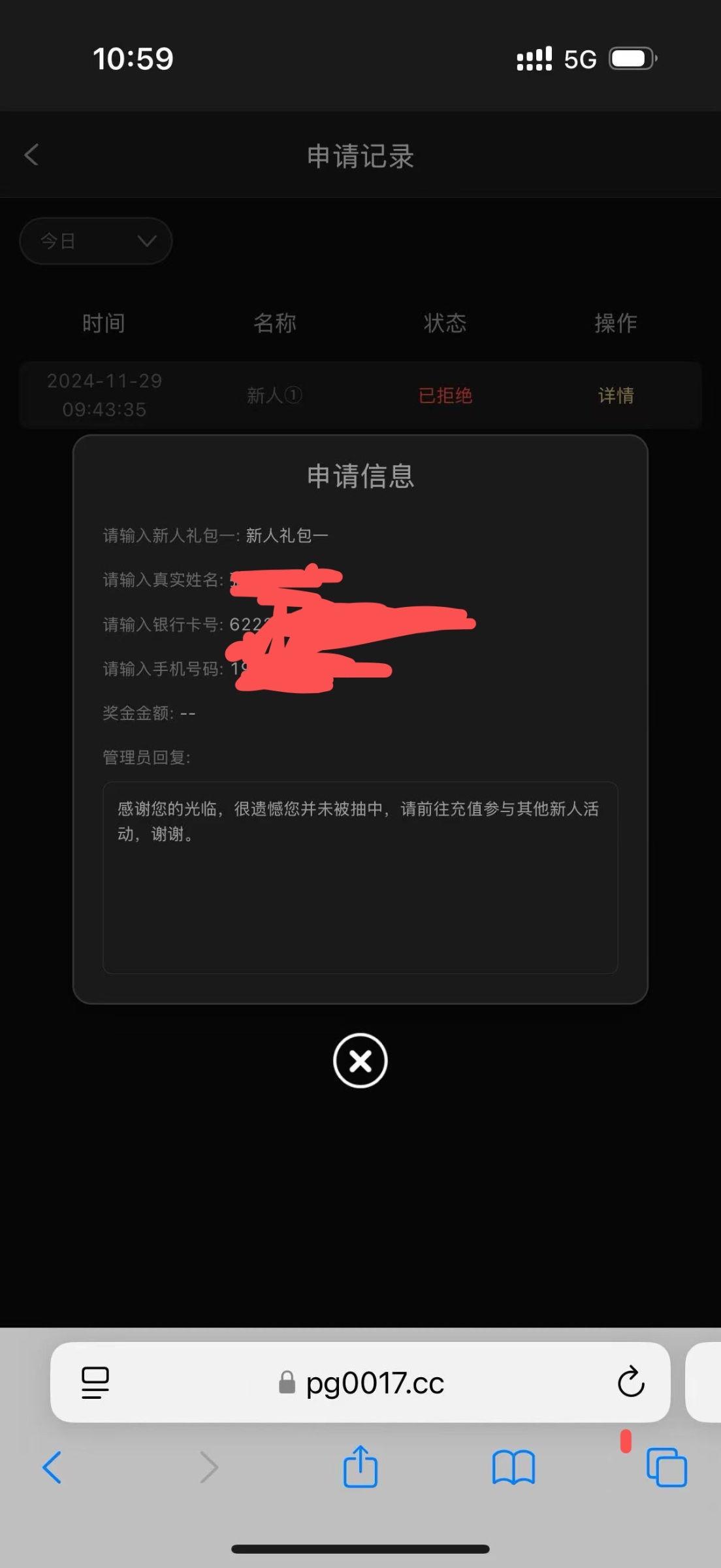Reload the page in Safari

coord(630,1382)
